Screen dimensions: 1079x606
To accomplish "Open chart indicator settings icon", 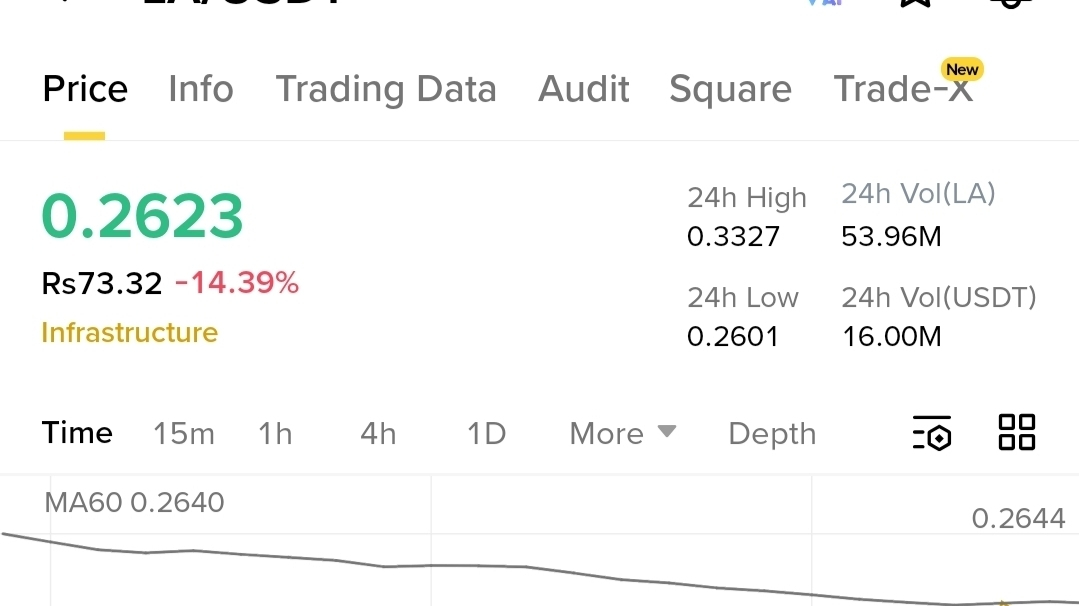I will click(x=932, y=434).
